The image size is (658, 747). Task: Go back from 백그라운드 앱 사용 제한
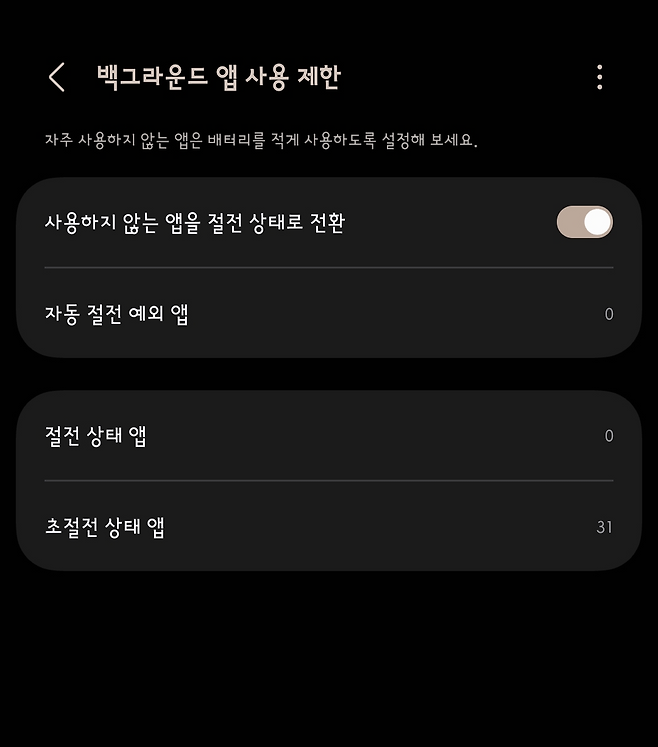pos(57,77)
